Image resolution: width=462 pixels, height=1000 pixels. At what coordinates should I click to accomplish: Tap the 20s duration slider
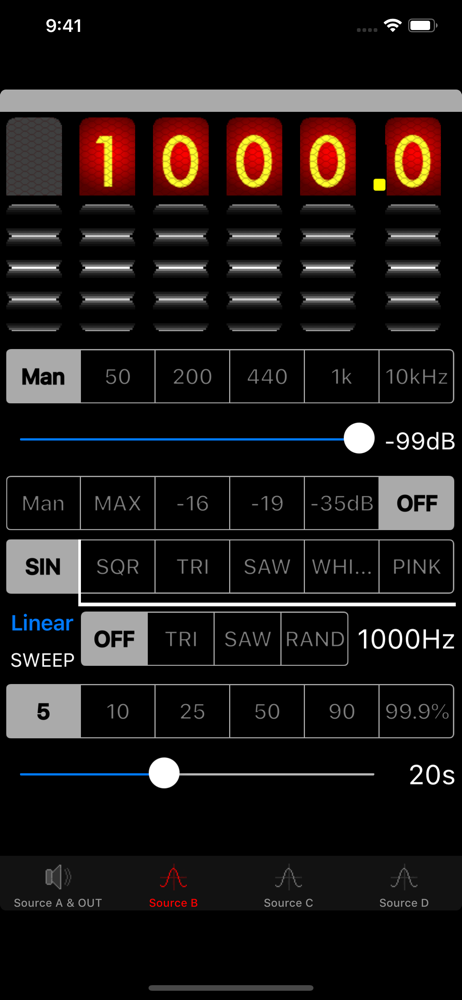click(197, 774)
